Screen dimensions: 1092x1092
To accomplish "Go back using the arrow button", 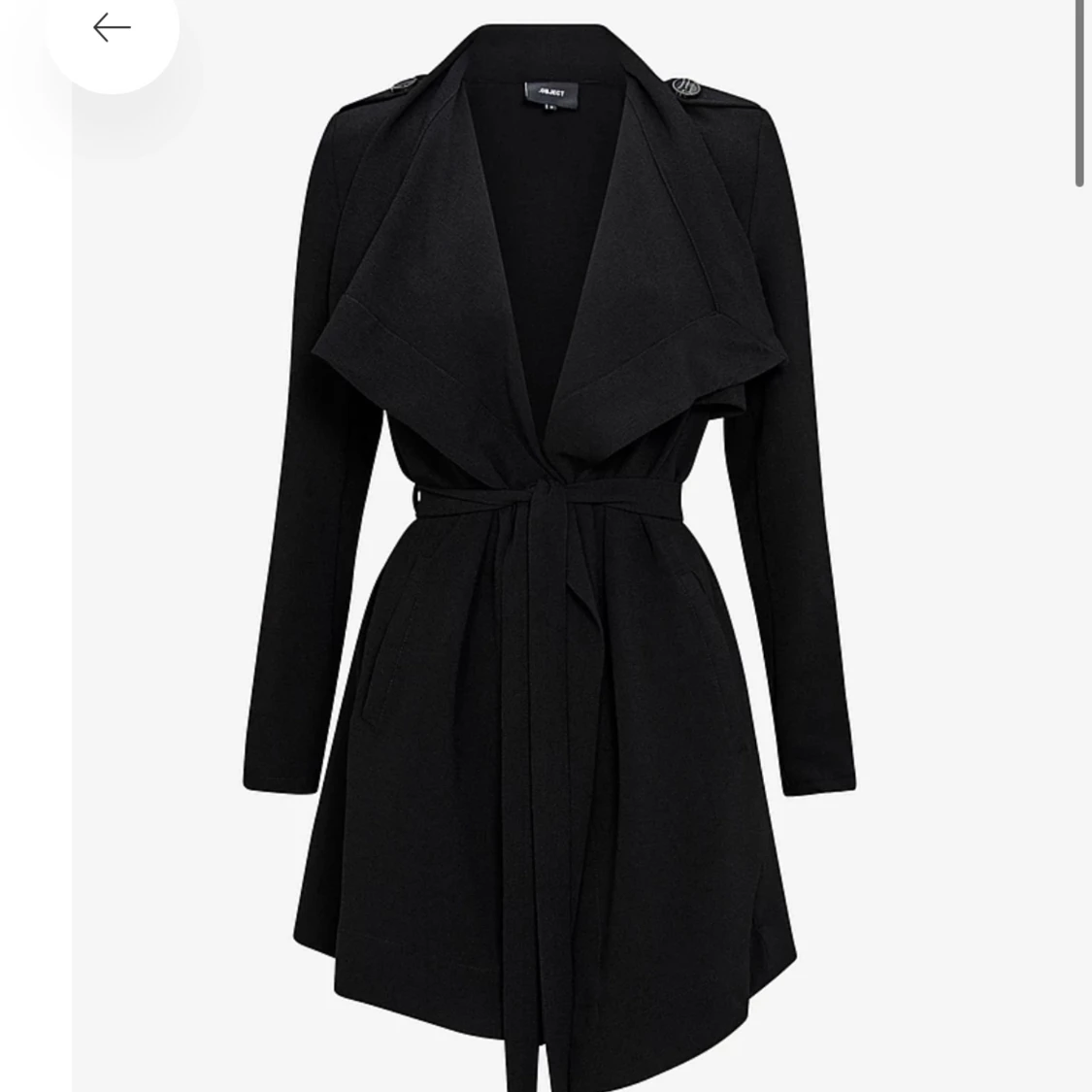I will click(112, 27).
